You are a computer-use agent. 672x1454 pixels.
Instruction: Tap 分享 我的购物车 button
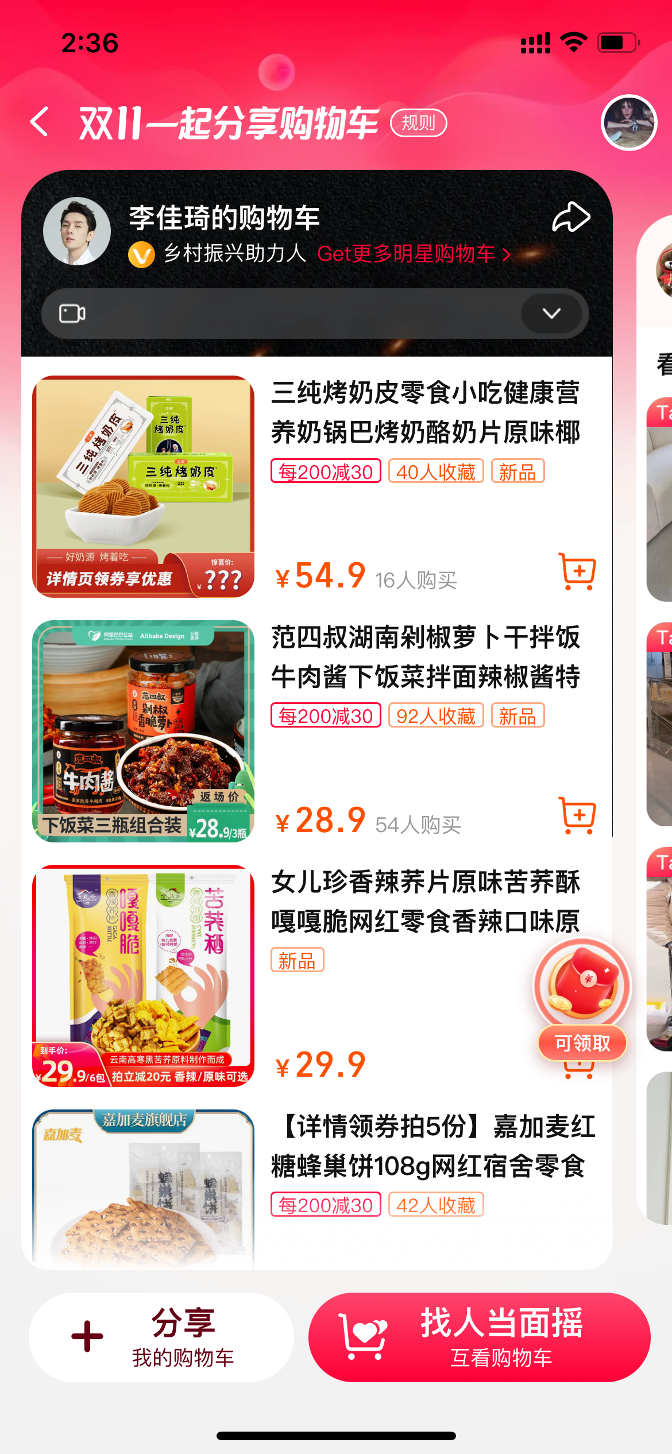[161, 1337]
